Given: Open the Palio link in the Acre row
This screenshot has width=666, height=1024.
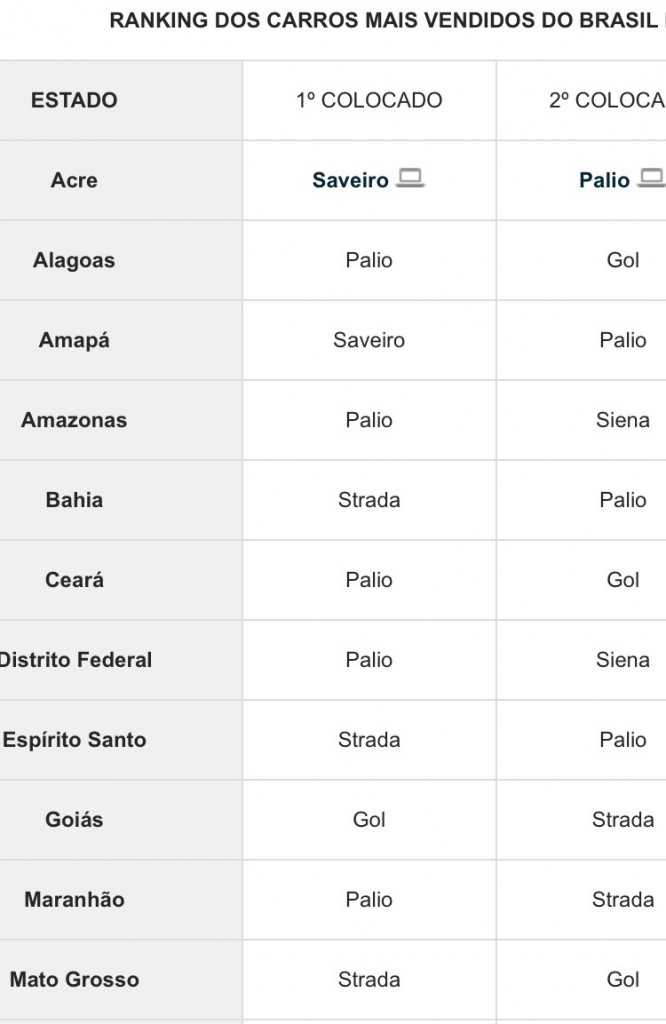Looking at the screenshot, I should pos(605,181).
